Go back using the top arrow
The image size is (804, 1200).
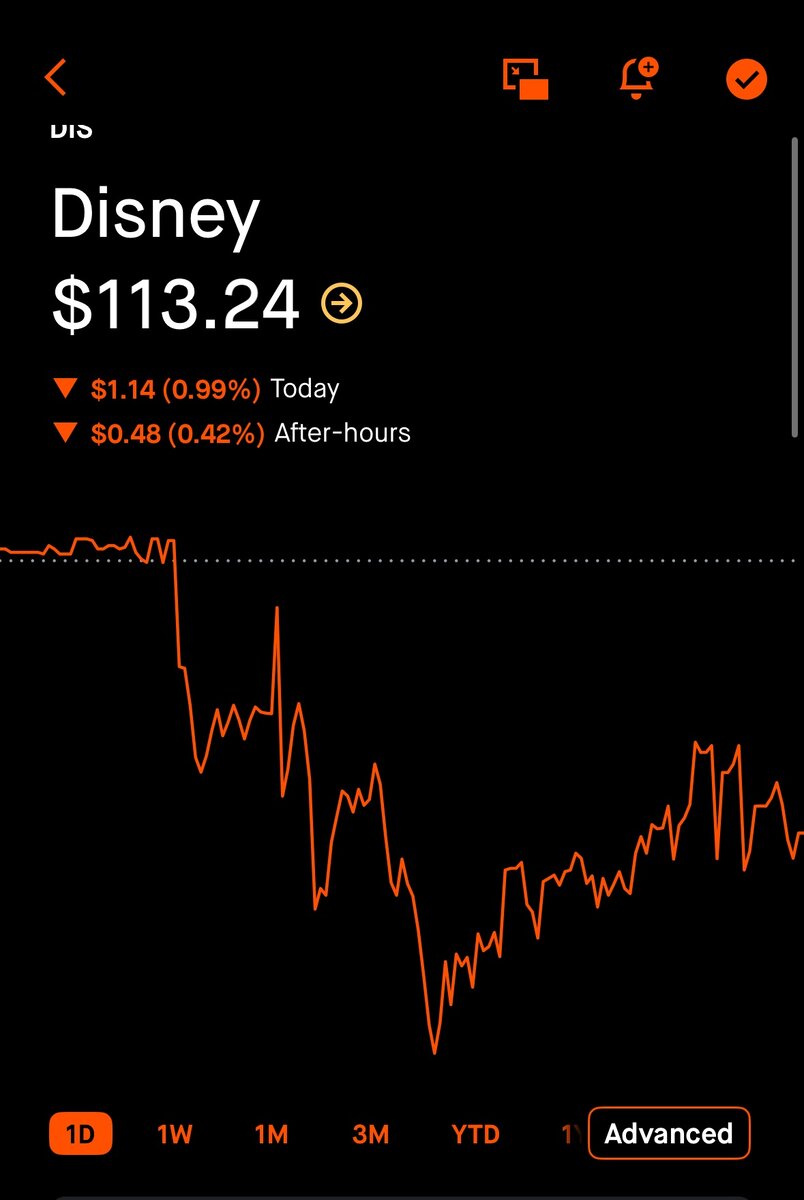point(56,78)
